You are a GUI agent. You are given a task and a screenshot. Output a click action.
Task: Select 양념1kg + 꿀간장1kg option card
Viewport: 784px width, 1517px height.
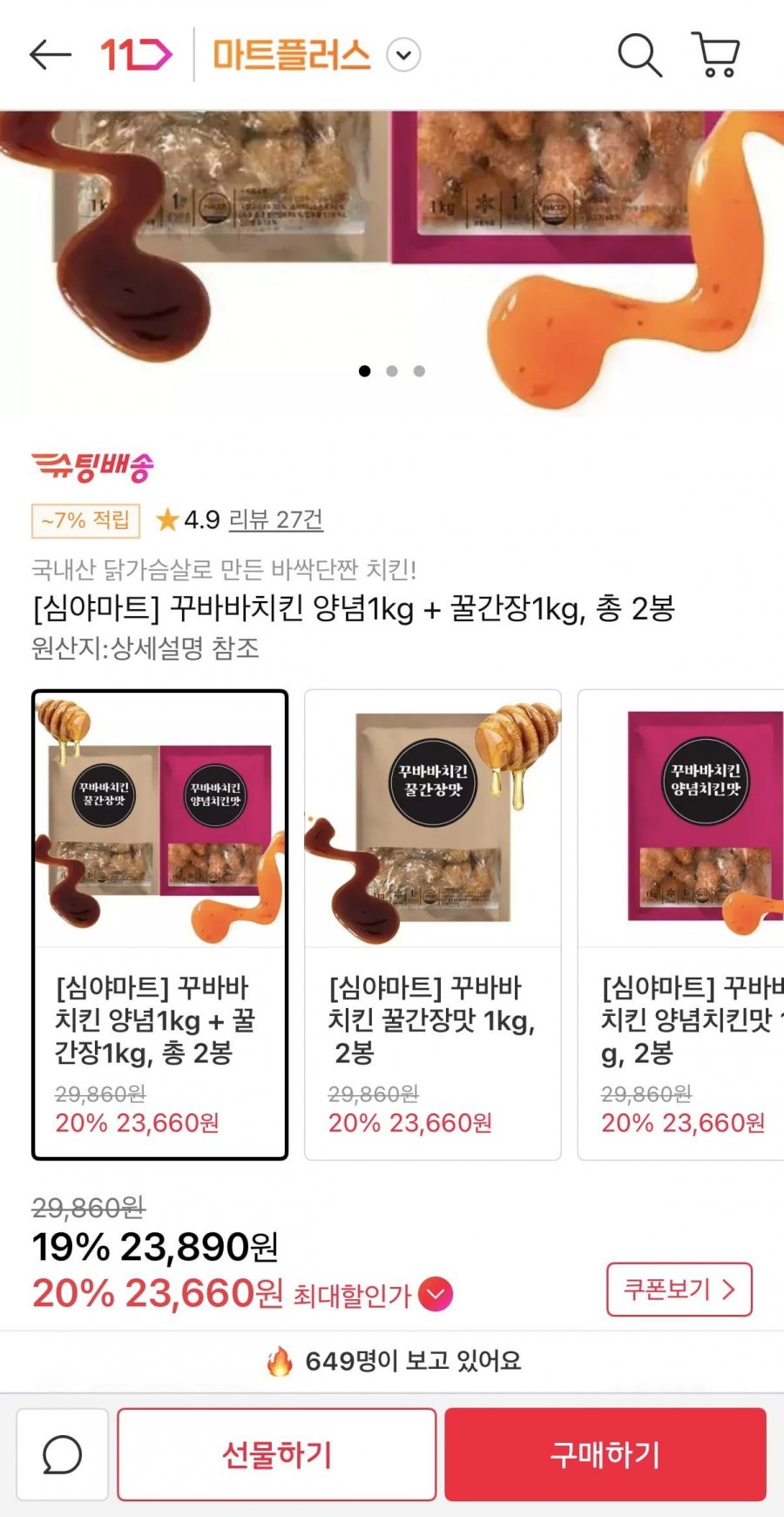tap(159, 924)
